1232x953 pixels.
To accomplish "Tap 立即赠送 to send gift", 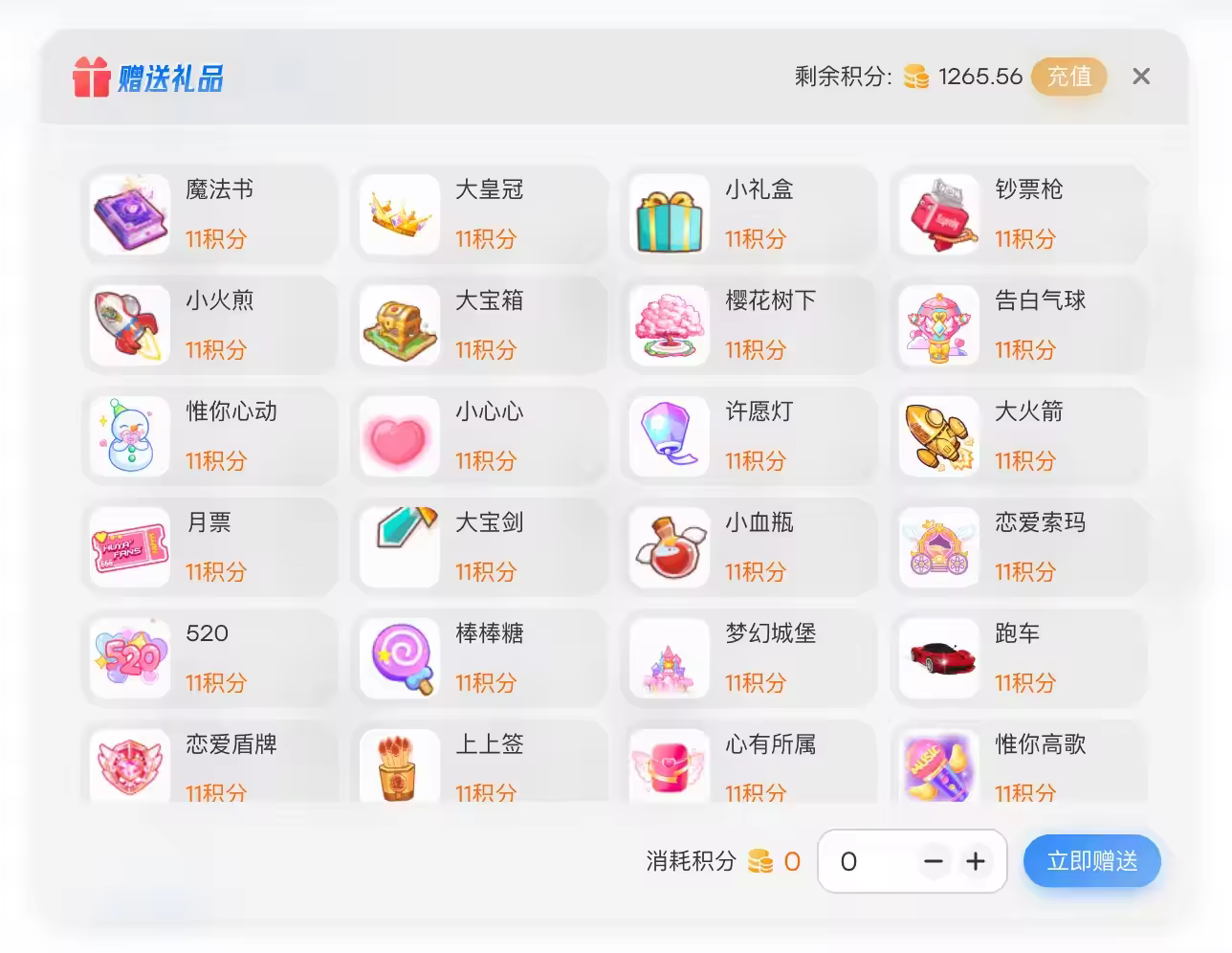I will click(1091, 861).
